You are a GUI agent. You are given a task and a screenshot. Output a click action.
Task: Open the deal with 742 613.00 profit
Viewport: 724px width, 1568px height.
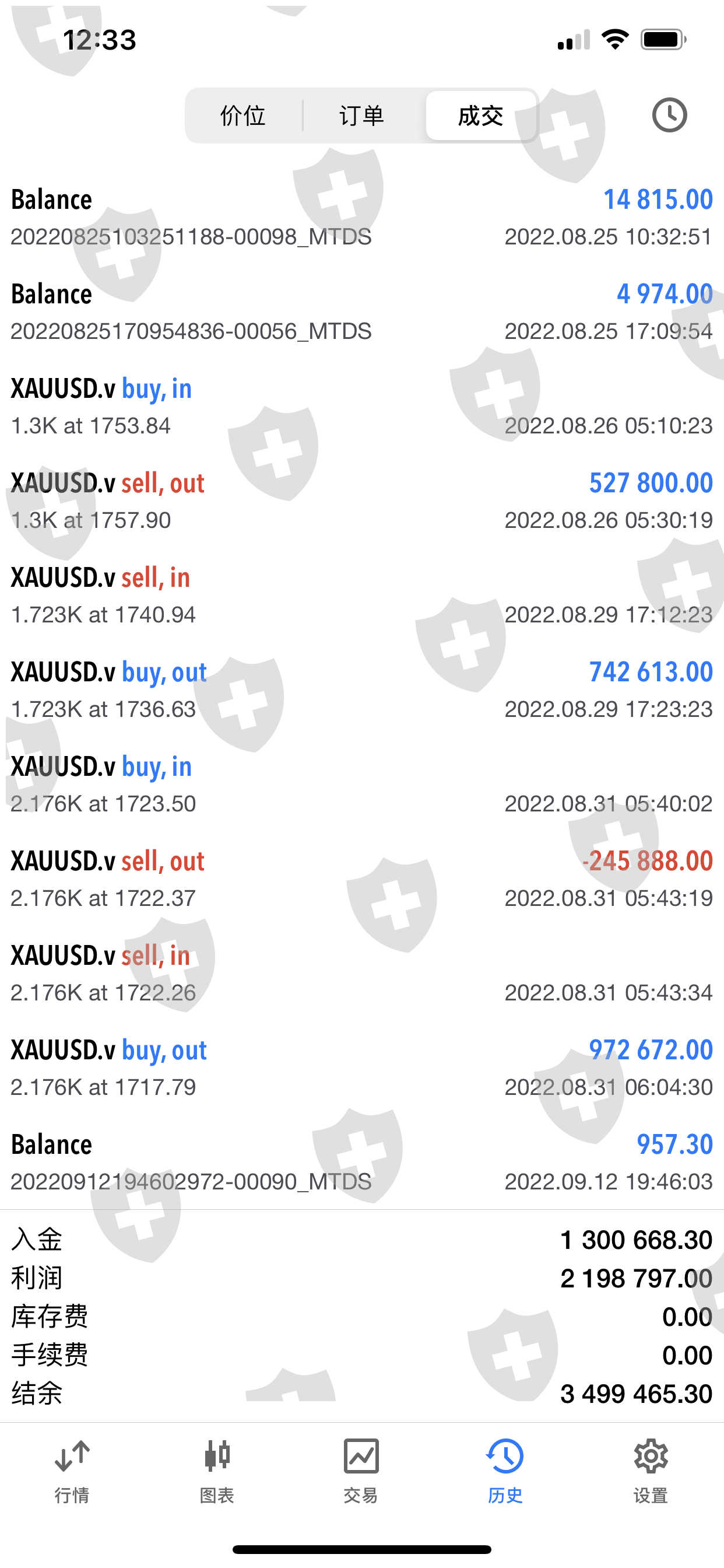[361, 689]
